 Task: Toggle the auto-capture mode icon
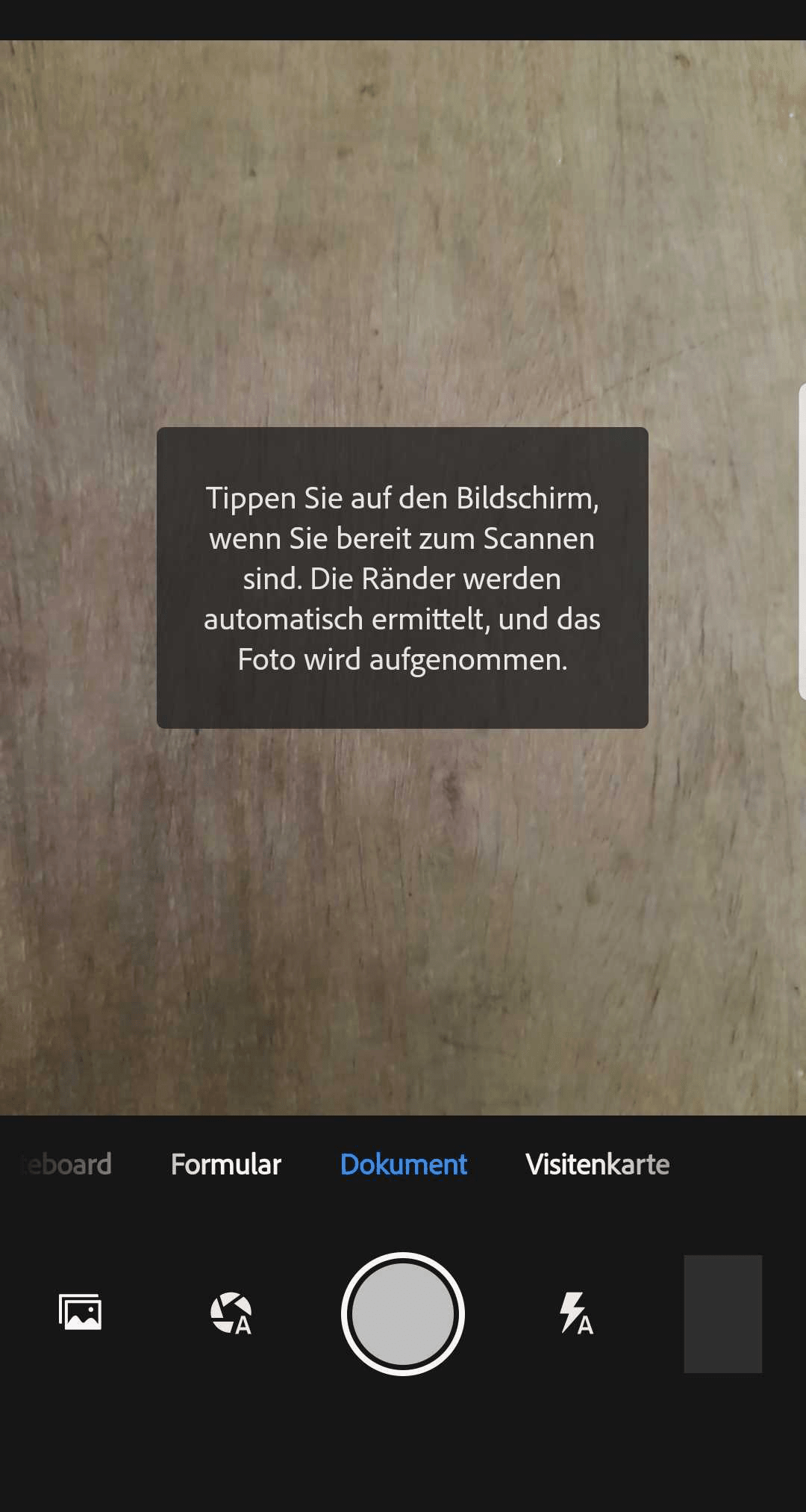231,1313
